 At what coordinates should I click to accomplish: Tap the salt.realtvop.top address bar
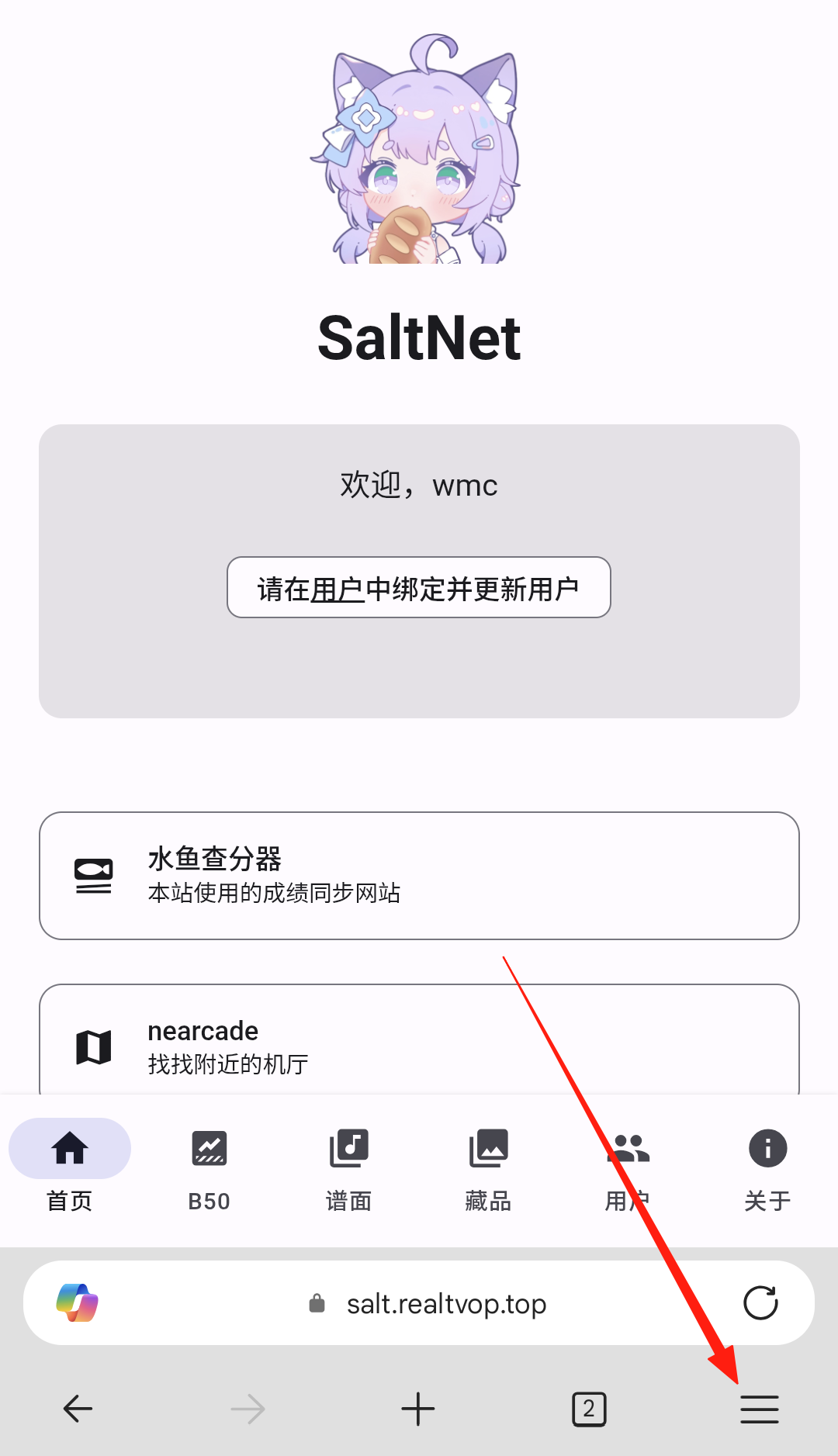[x=446, y=1304]
